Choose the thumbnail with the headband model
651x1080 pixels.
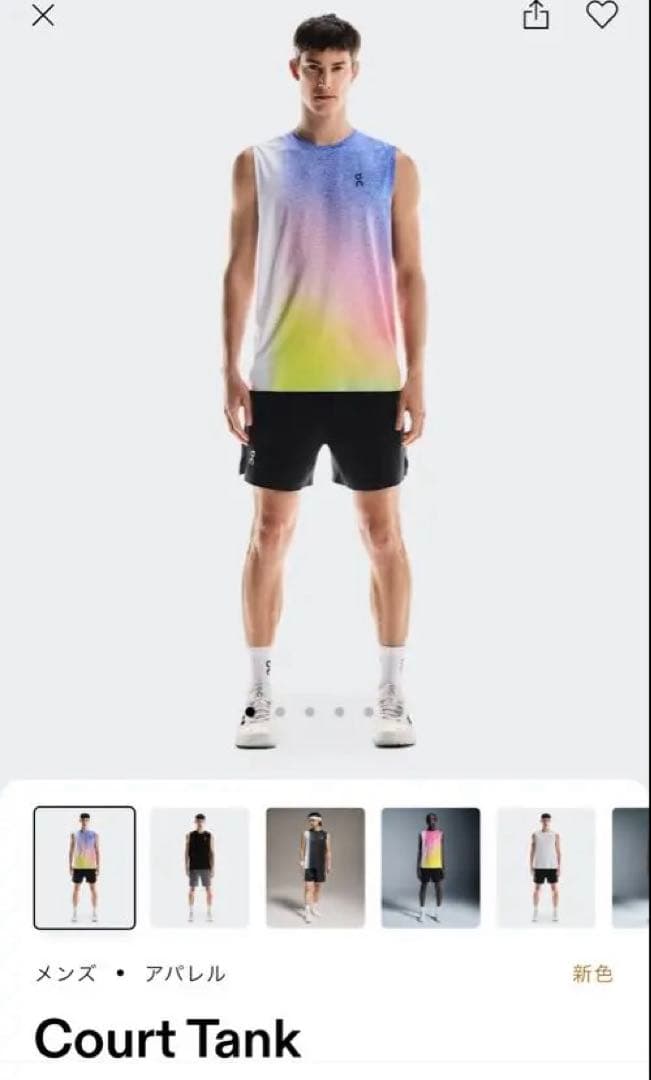click(315, 867)
